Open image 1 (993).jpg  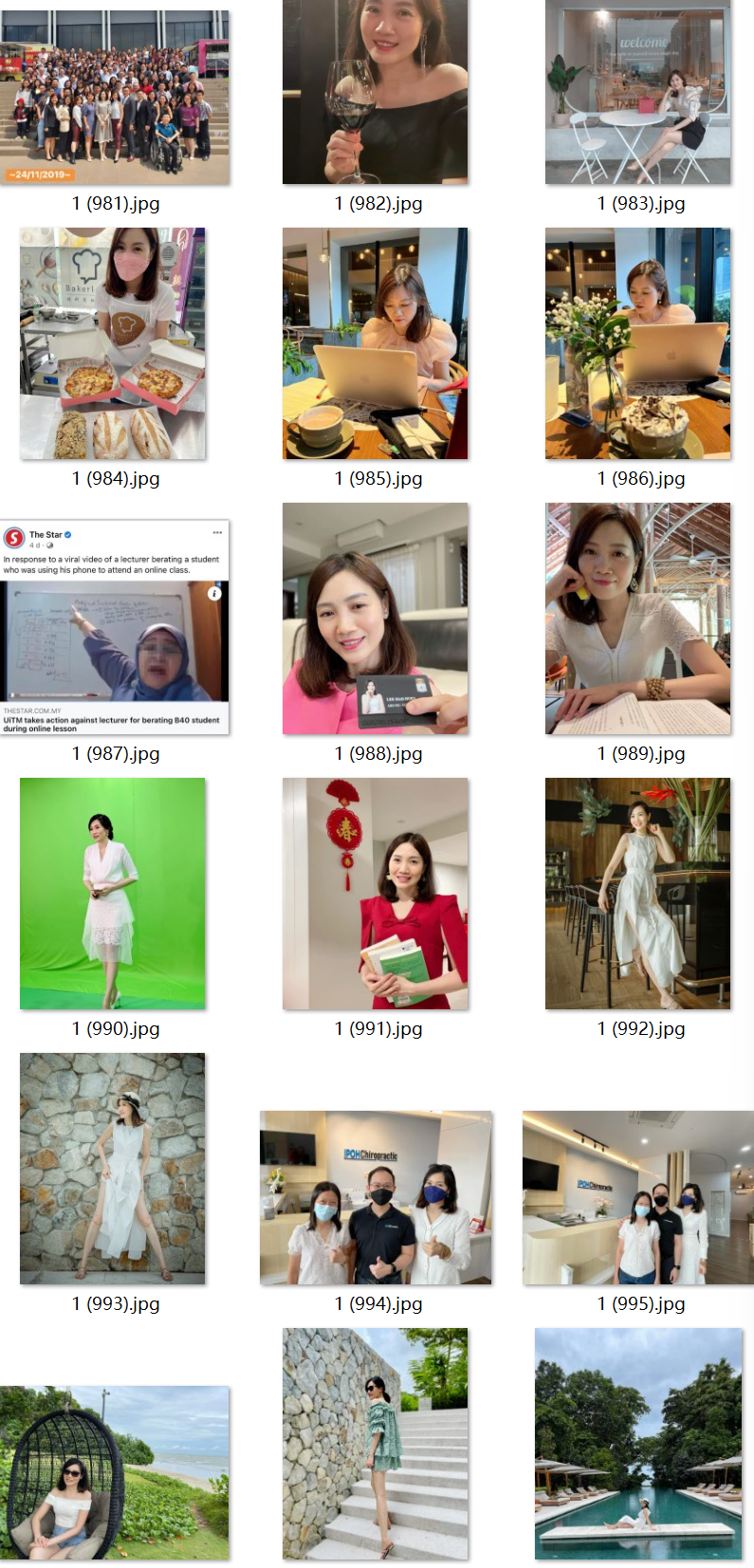pos(112,1169)
